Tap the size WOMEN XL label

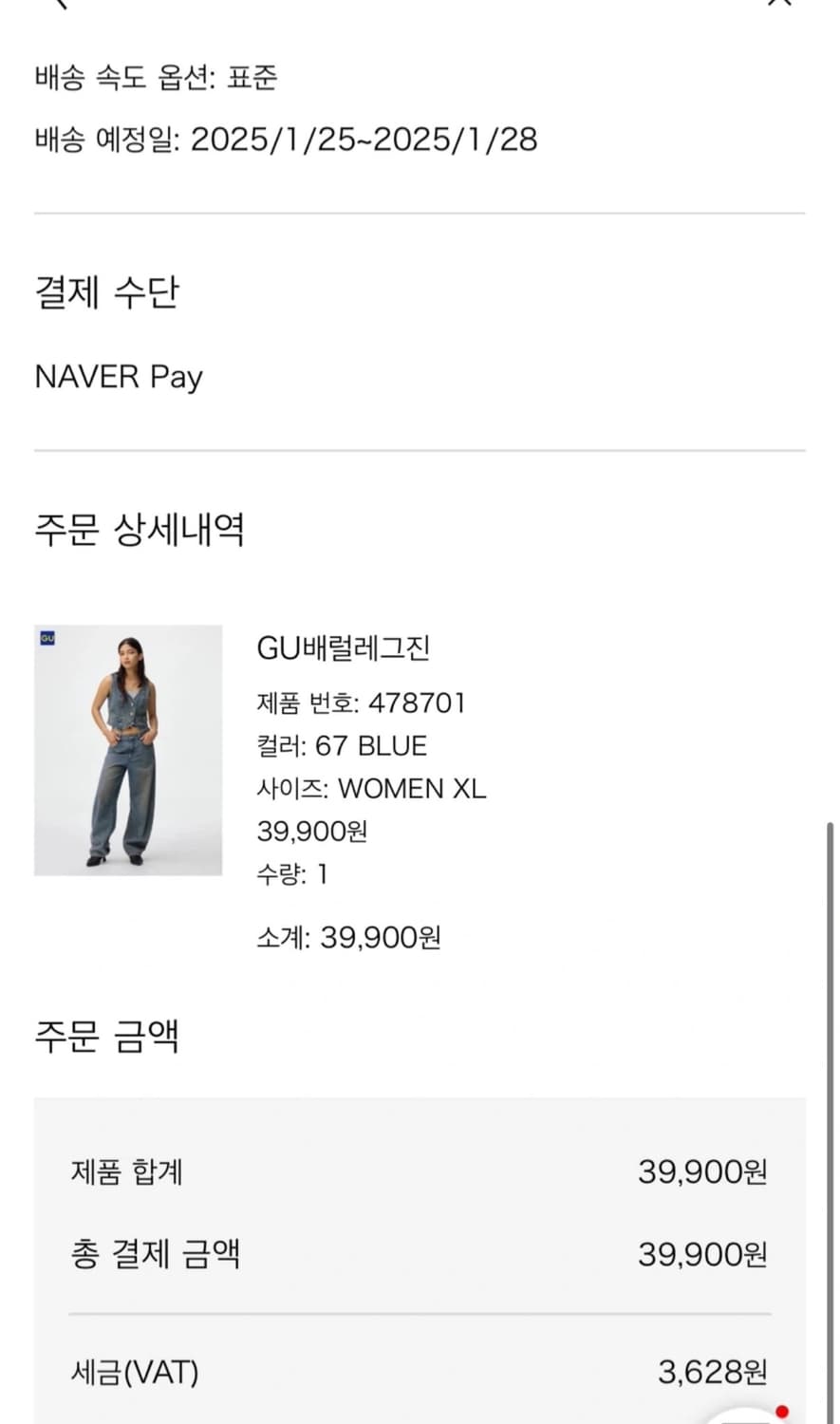(373, 789)
